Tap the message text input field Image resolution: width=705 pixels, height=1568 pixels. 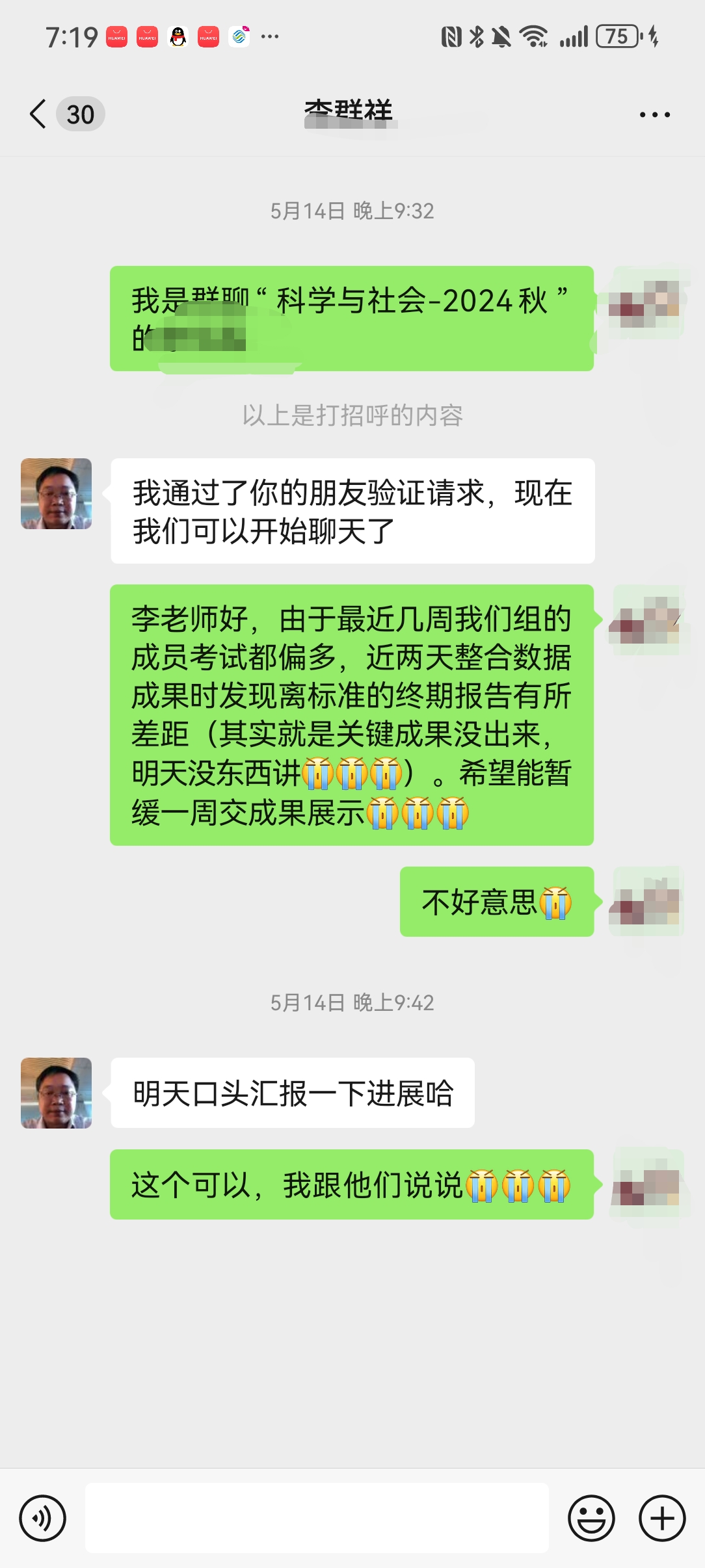[x=317, y=1518]
